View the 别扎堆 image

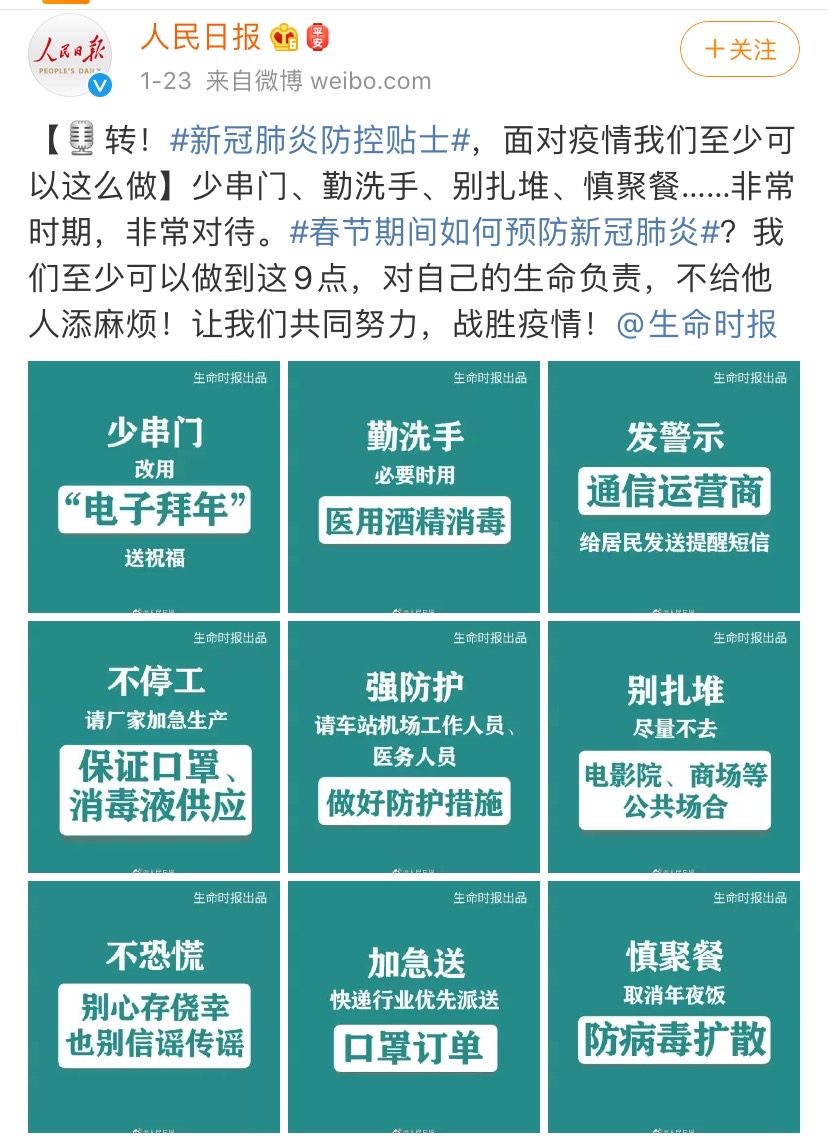673,747
